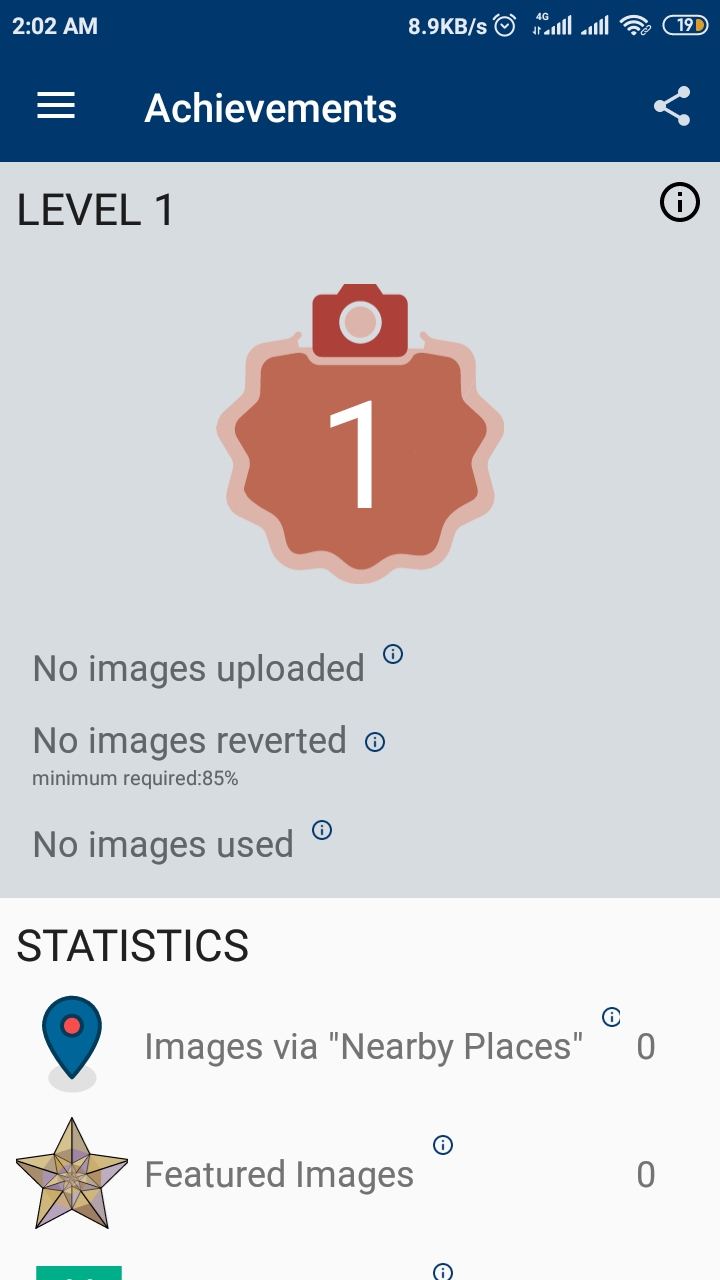Show info for No images used
720x1280 pixels.
click(322, 829)
